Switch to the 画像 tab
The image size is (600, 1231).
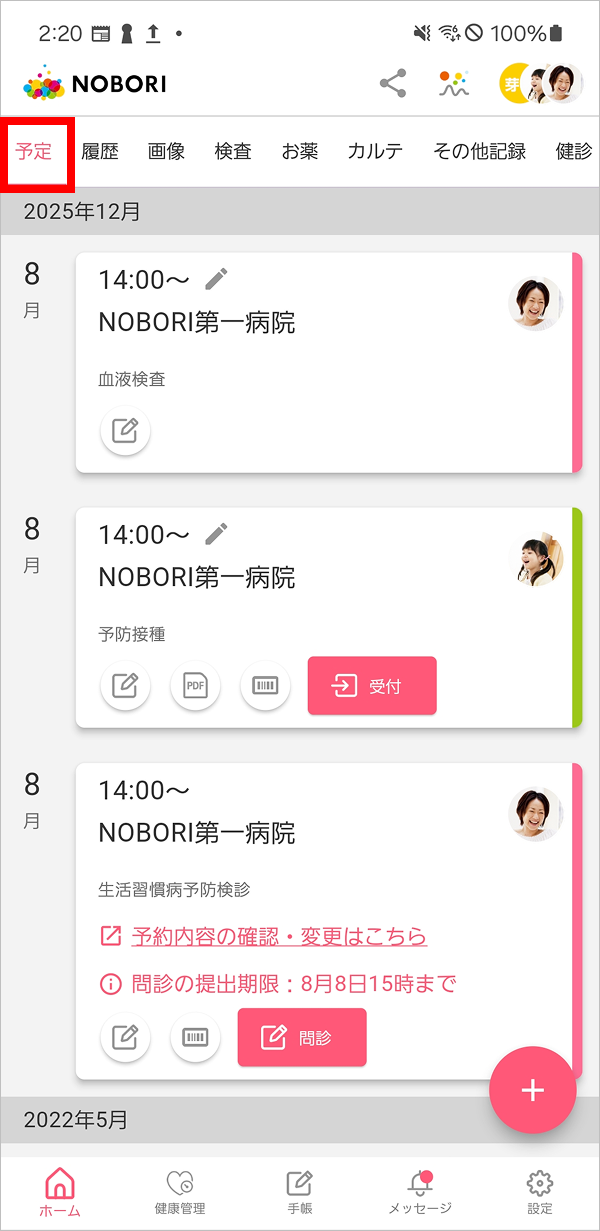coord(166,152)
